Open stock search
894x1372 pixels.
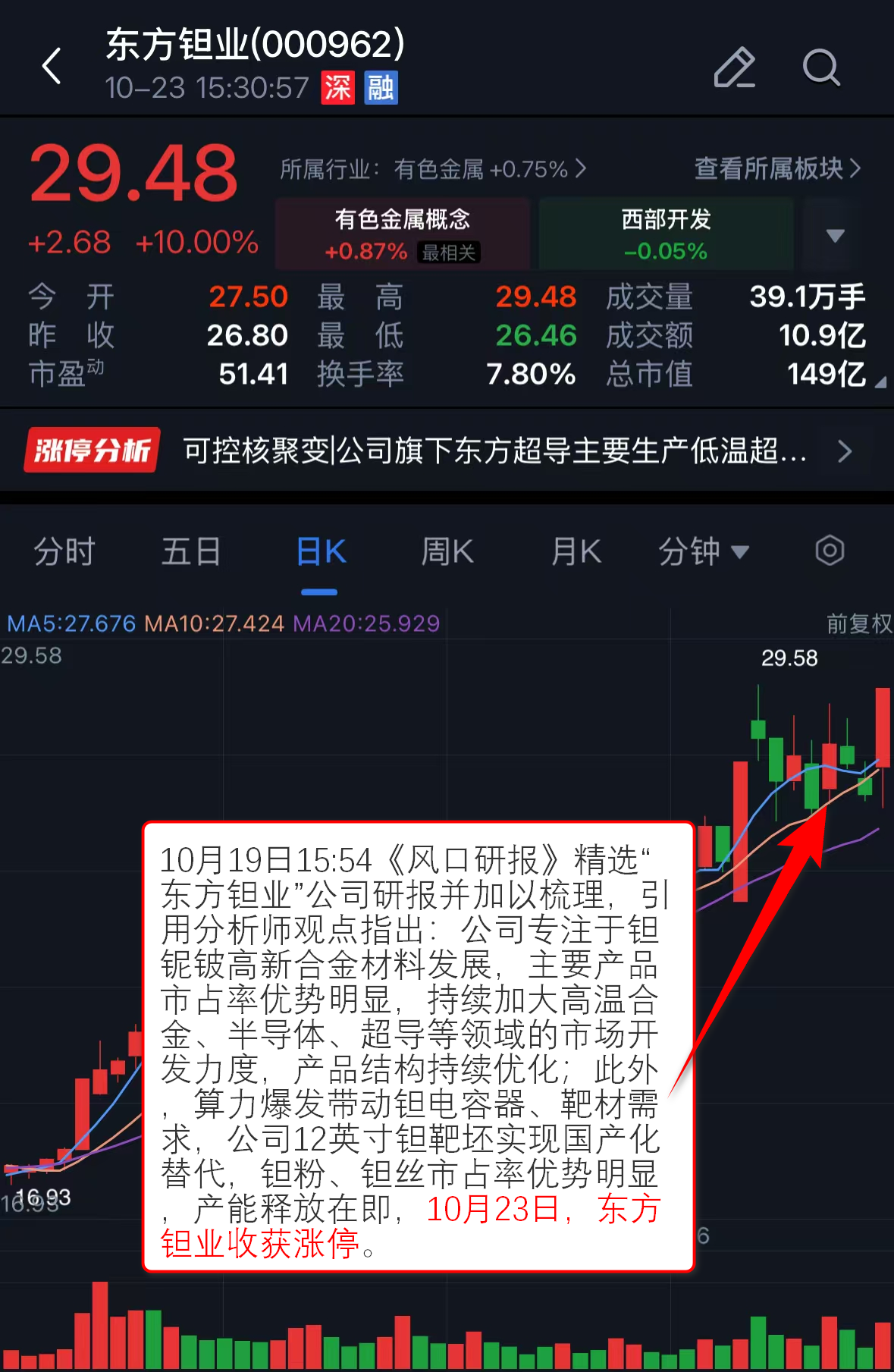pos(820,68)
